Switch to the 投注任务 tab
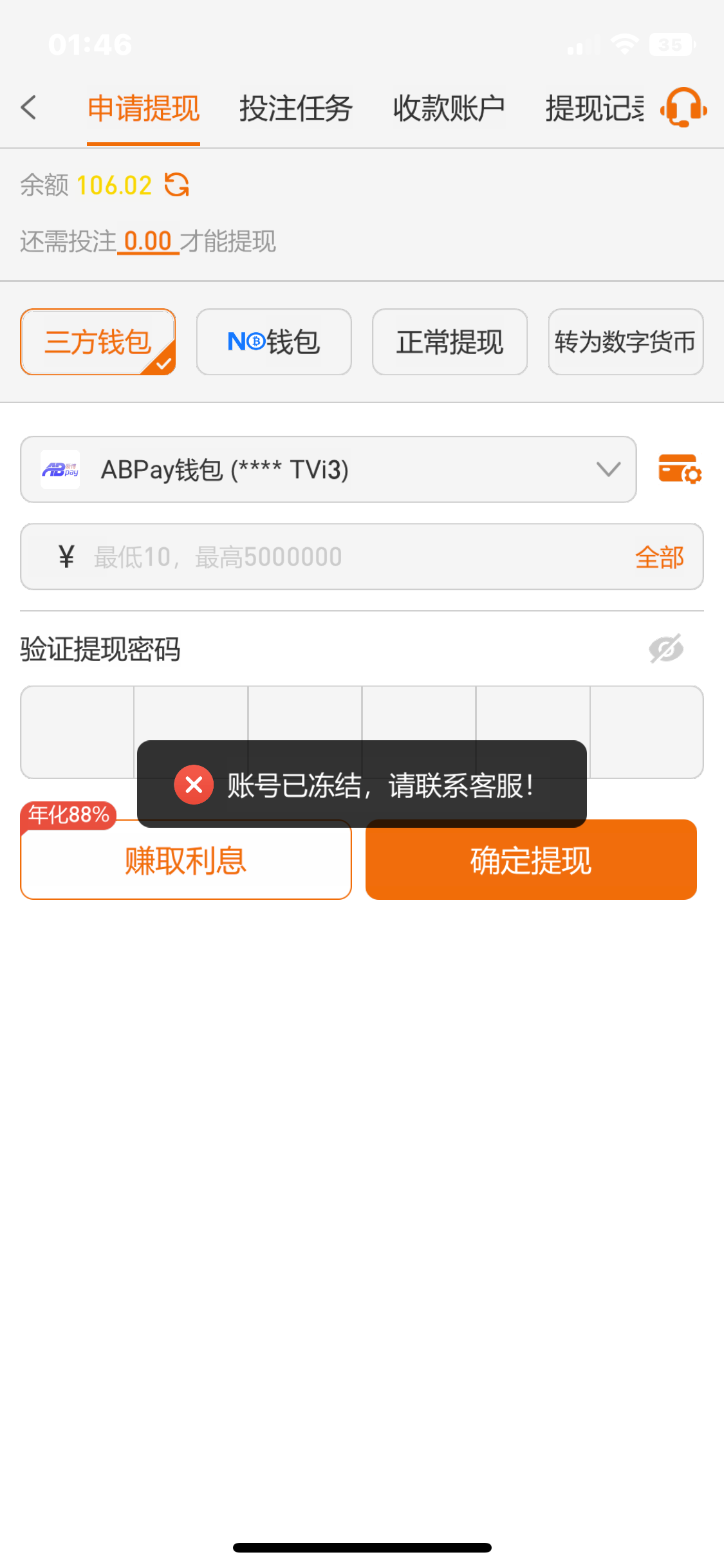The width and height of the screenshot is (724, 1568). pos(296,108)
